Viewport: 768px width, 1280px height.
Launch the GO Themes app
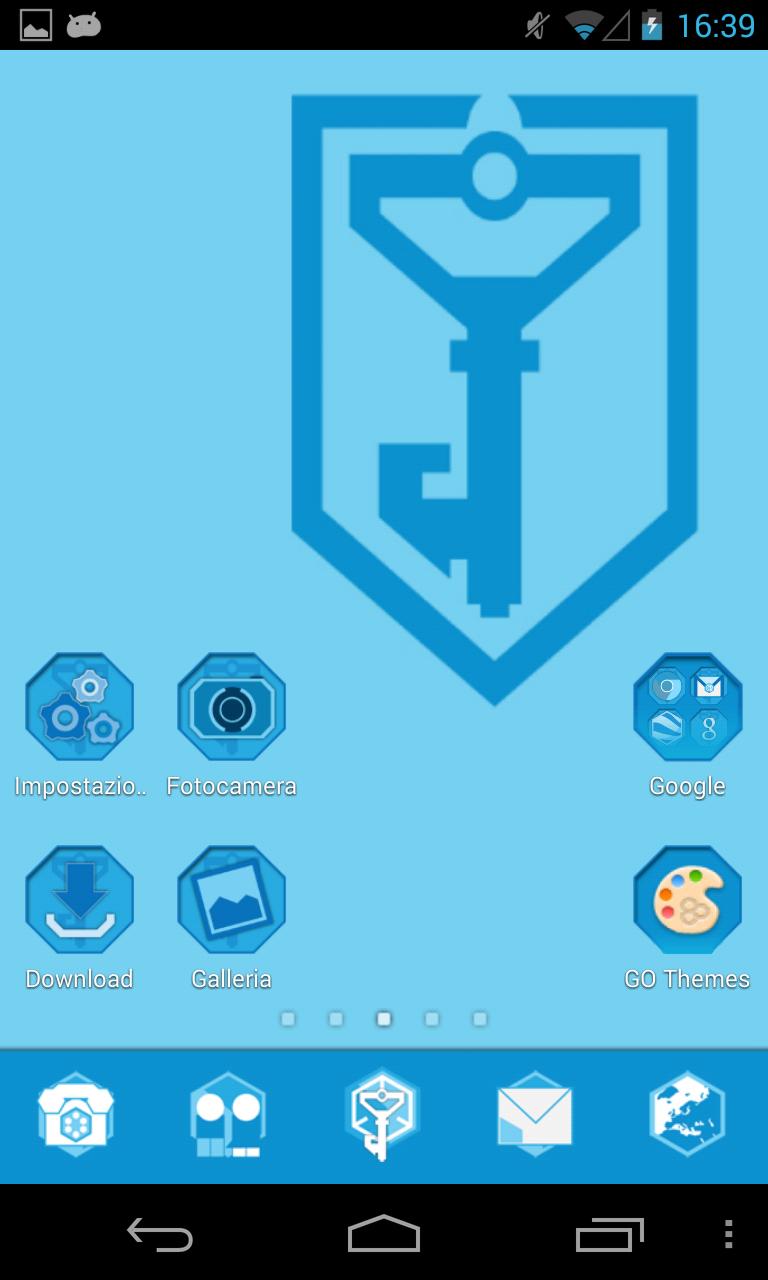[687, 899]
